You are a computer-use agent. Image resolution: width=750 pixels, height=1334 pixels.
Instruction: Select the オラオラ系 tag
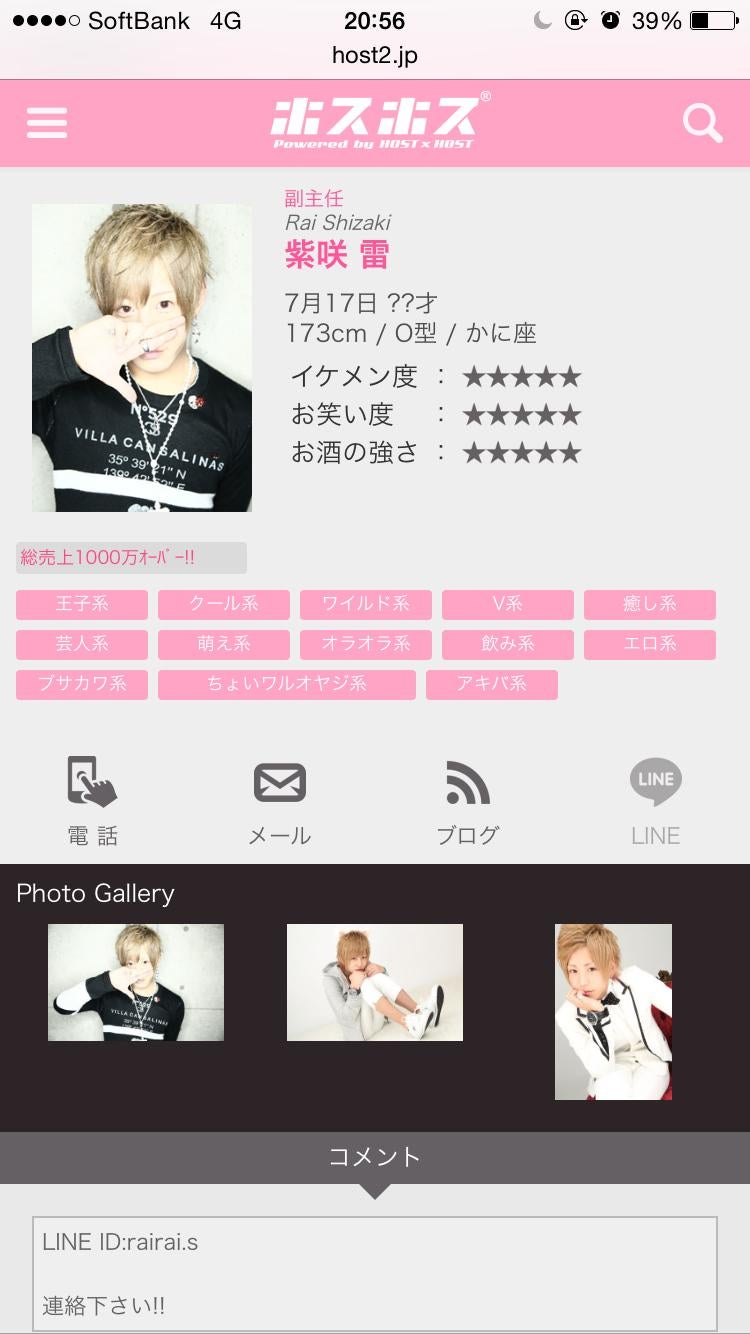tap(366, 644)
